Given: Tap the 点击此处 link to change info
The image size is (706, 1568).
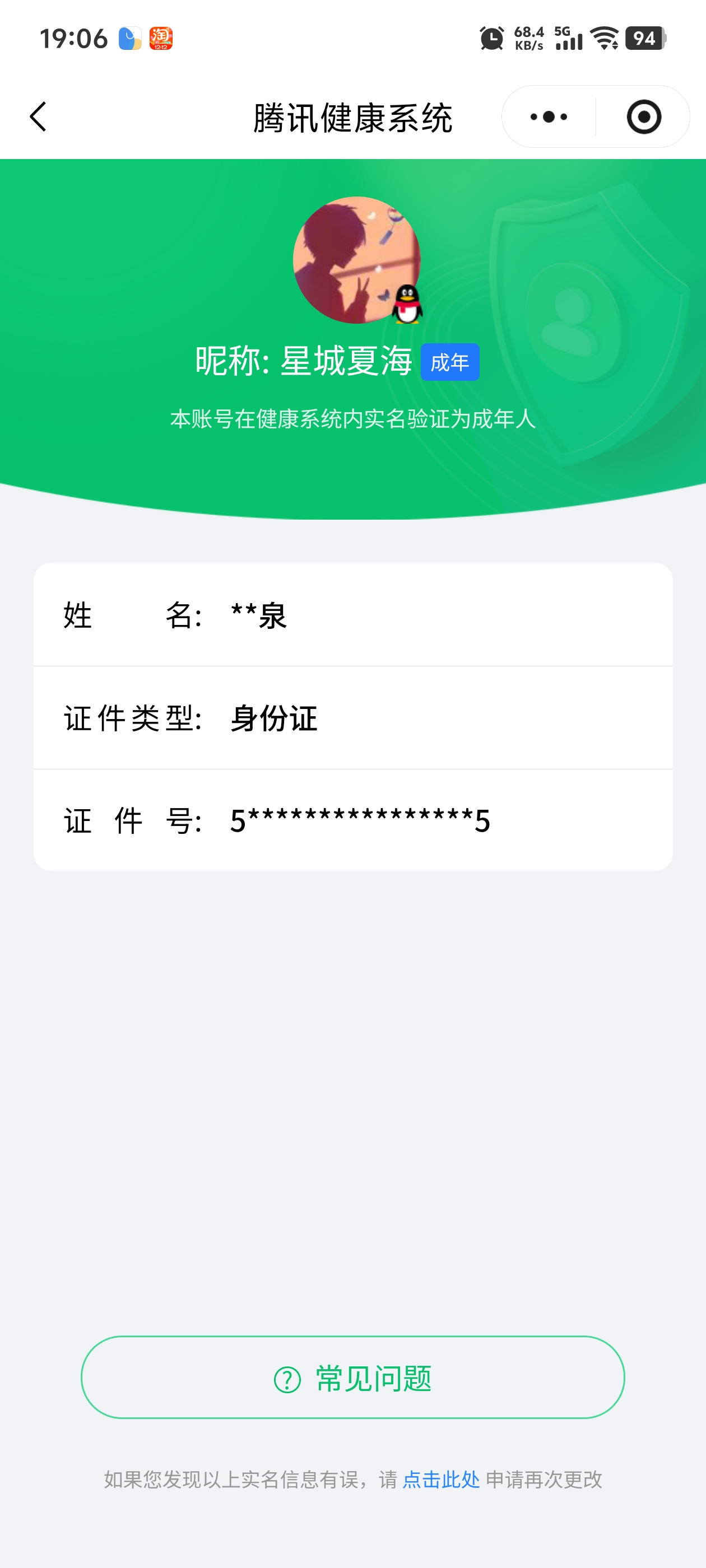Looking at the screenshot, I should tap(441, 1480).
